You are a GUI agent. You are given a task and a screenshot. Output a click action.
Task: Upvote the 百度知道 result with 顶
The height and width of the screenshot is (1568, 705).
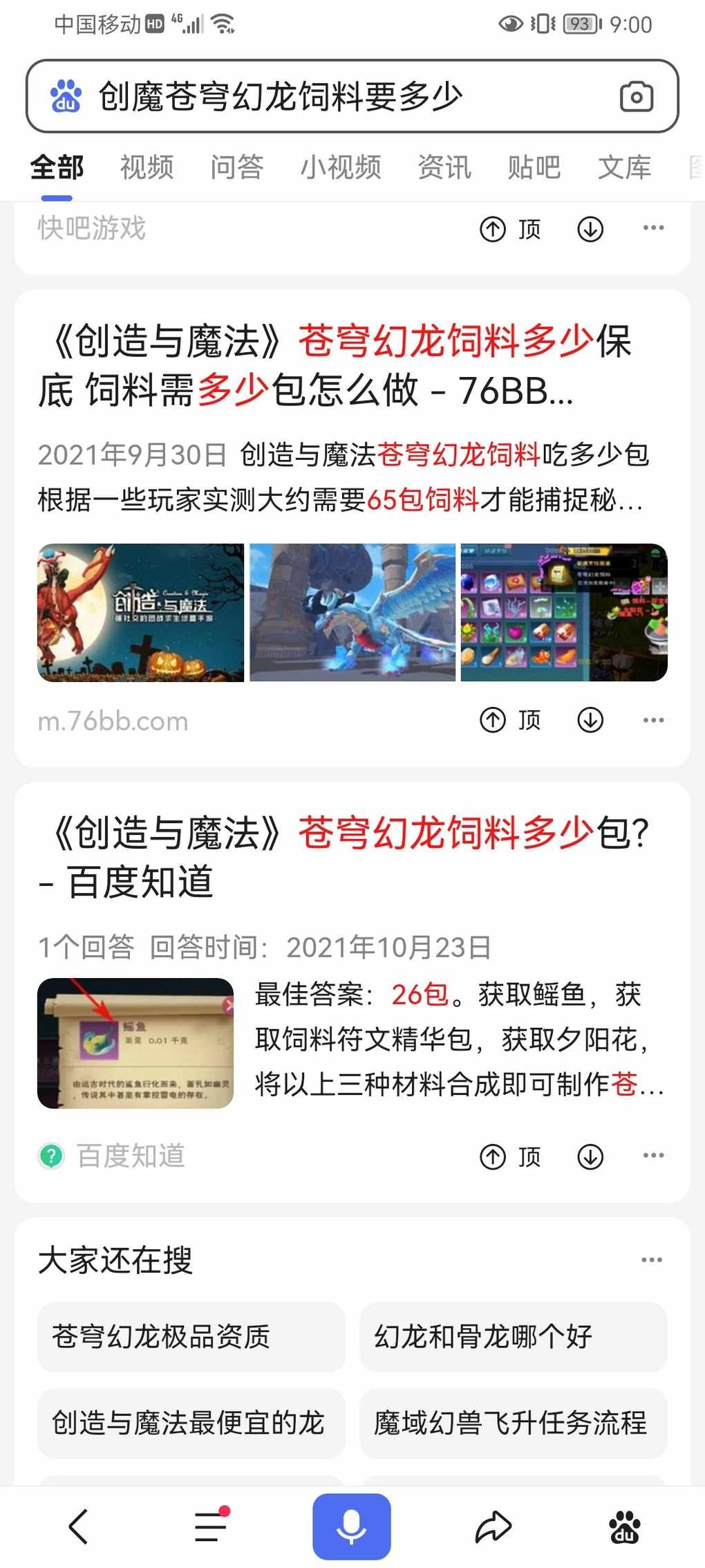coord(511,1156)
